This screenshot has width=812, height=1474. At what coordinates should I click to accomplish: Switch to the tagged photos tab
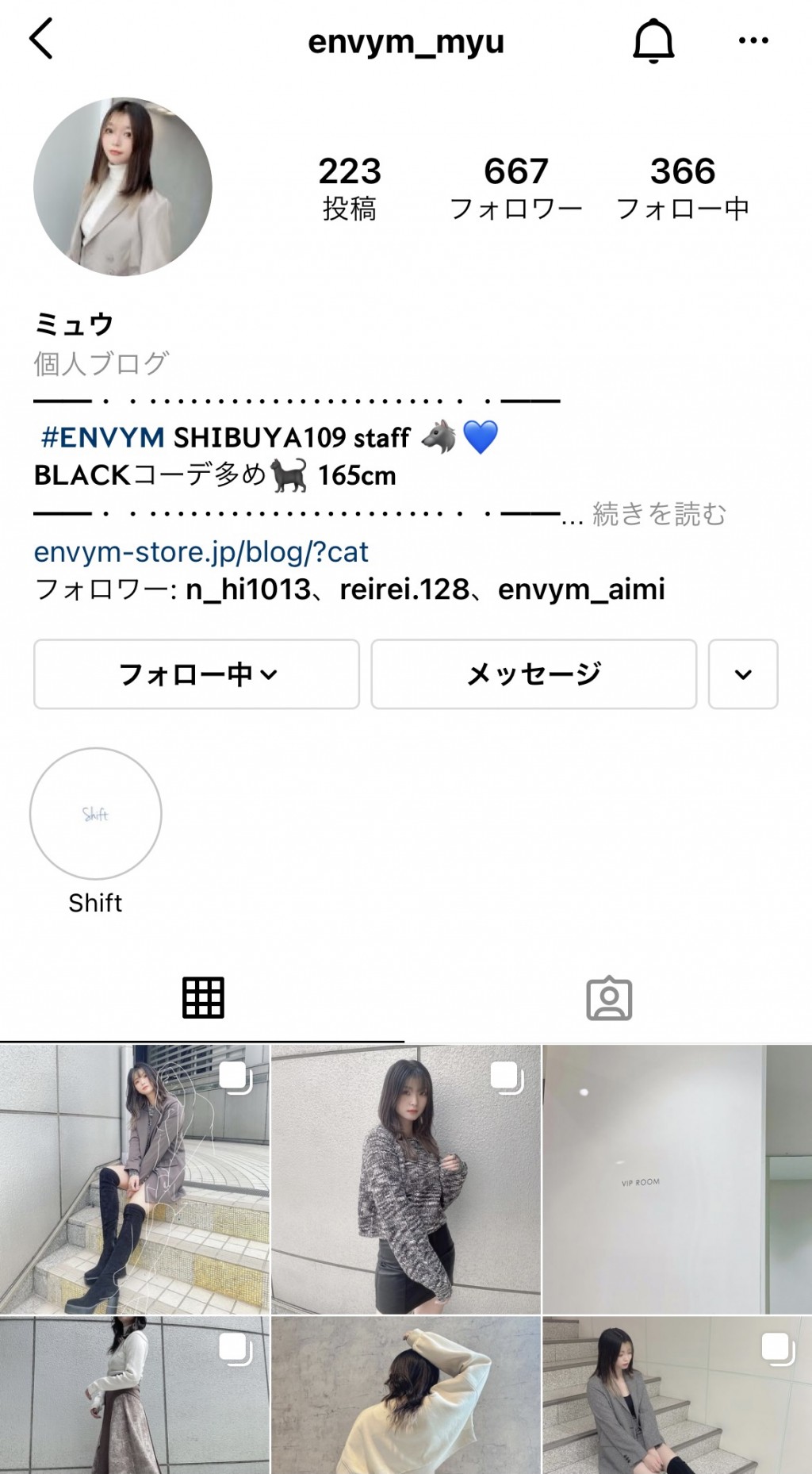609,997
